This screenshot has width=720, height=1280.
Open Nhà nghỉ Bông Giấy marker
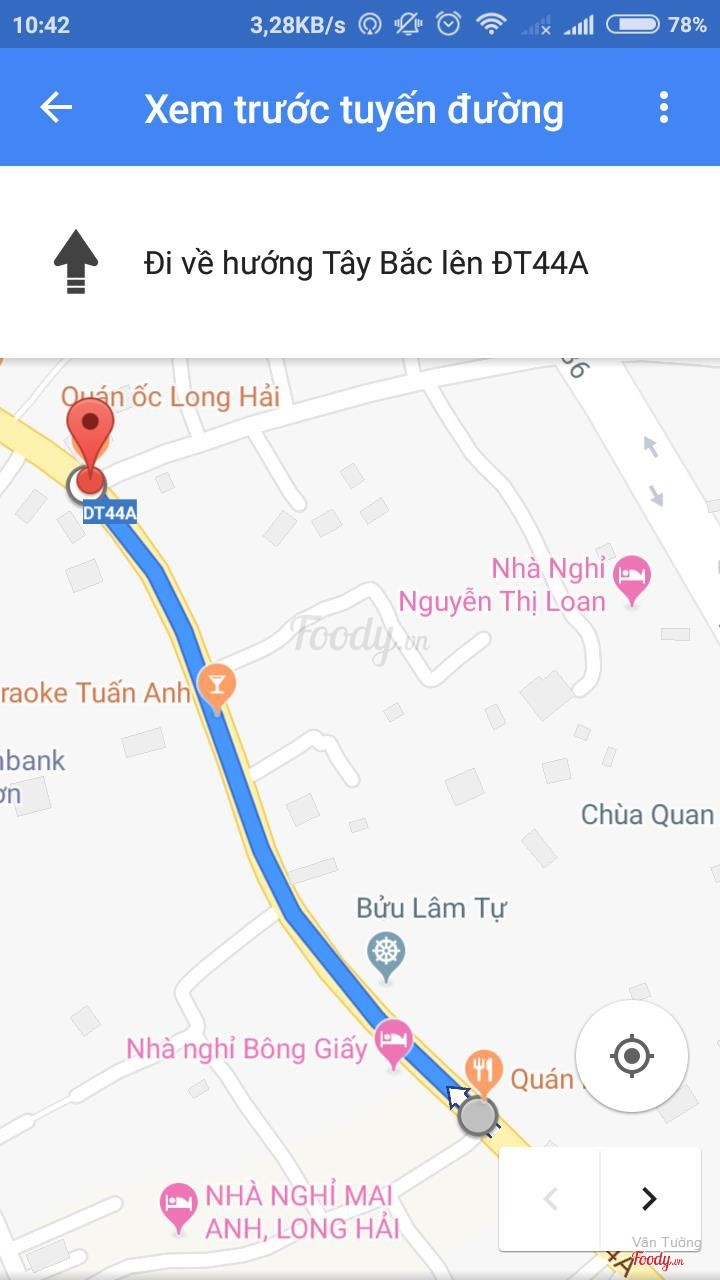(393, 1040)
